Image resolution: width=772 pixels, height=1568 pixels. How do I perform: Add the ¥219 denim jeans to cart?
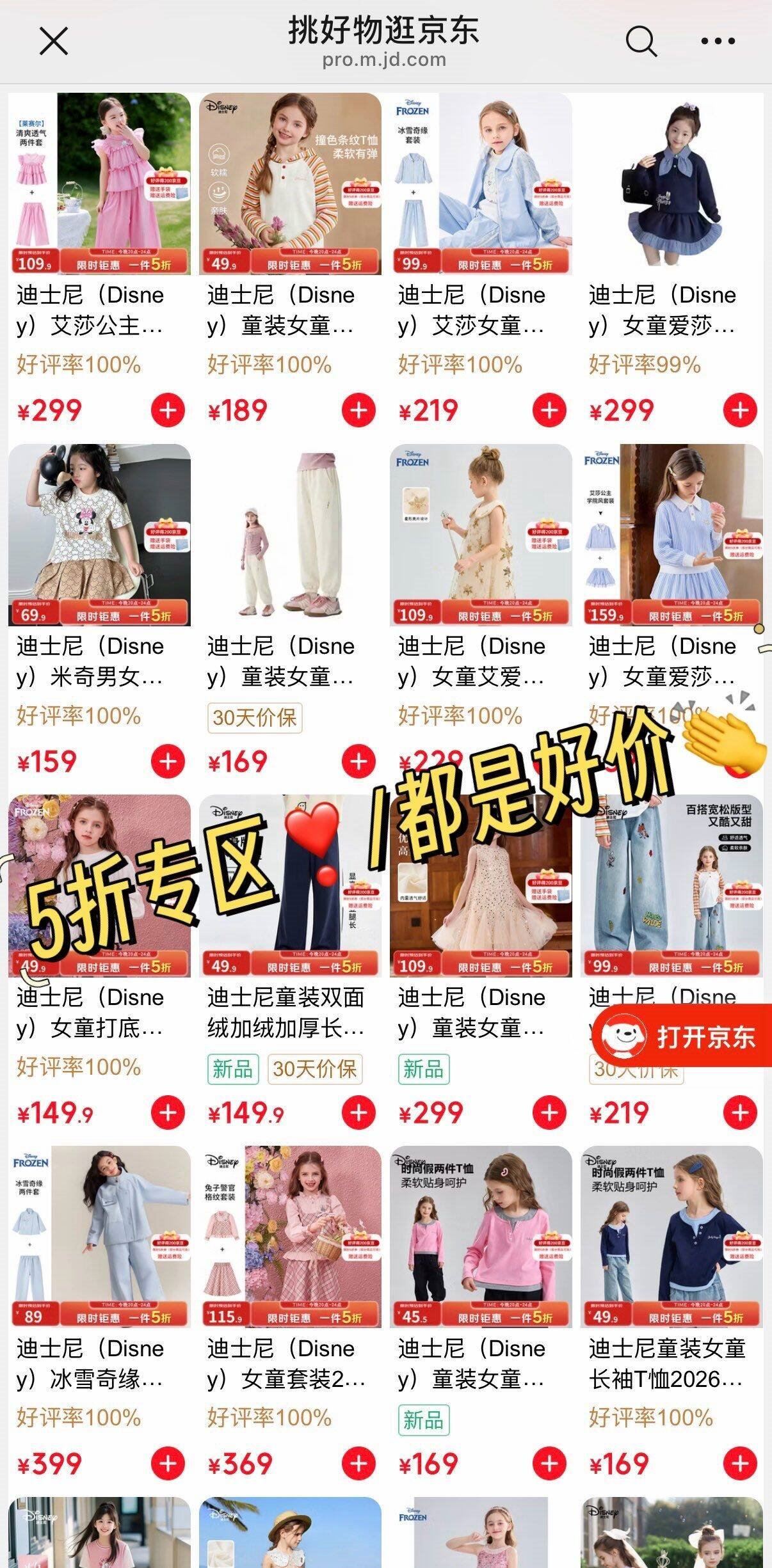click(739, 1113)
